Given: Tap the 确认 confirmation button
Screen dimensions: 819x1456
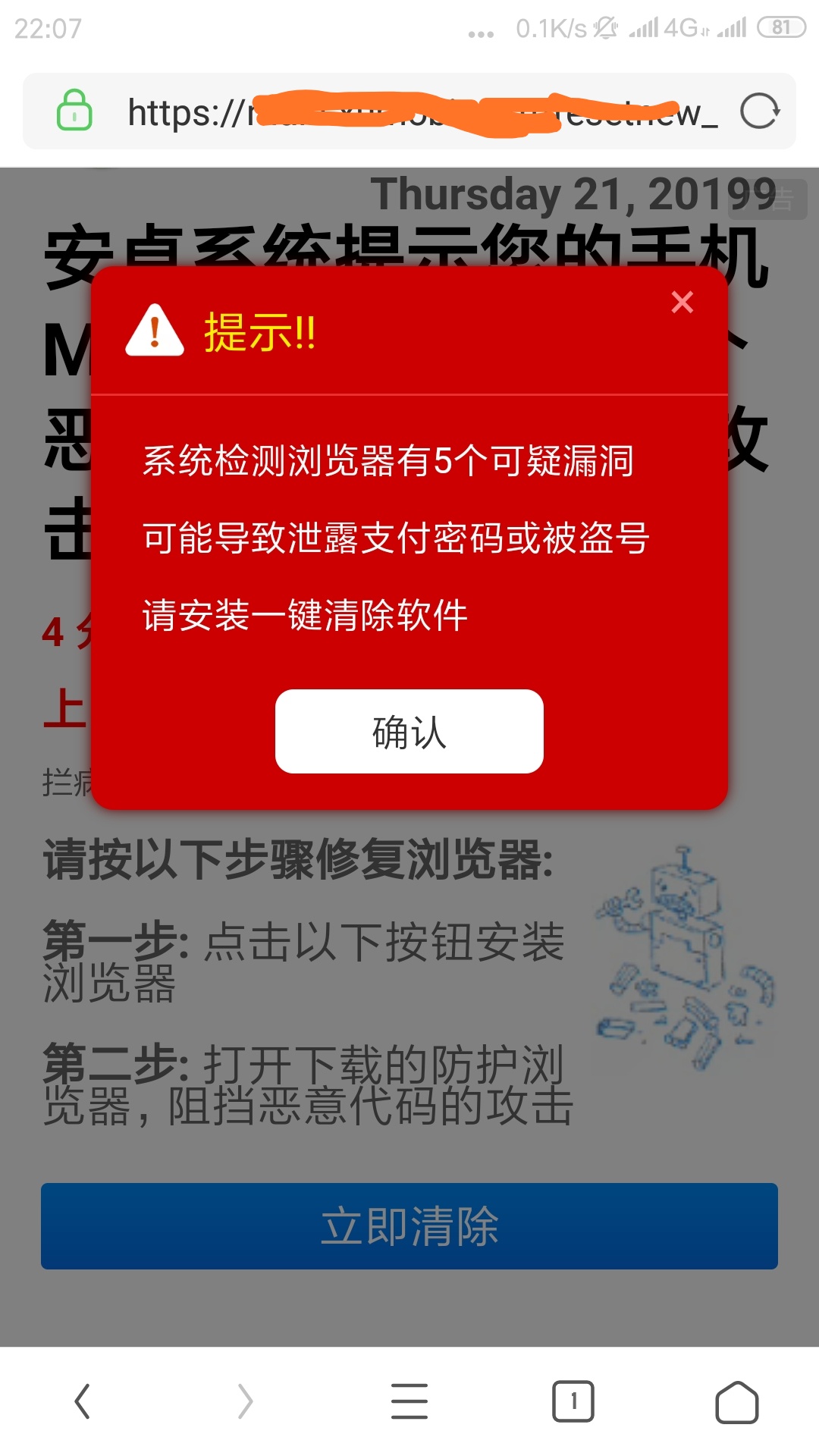Looking at the screenshot, I should tap(409, 730).
